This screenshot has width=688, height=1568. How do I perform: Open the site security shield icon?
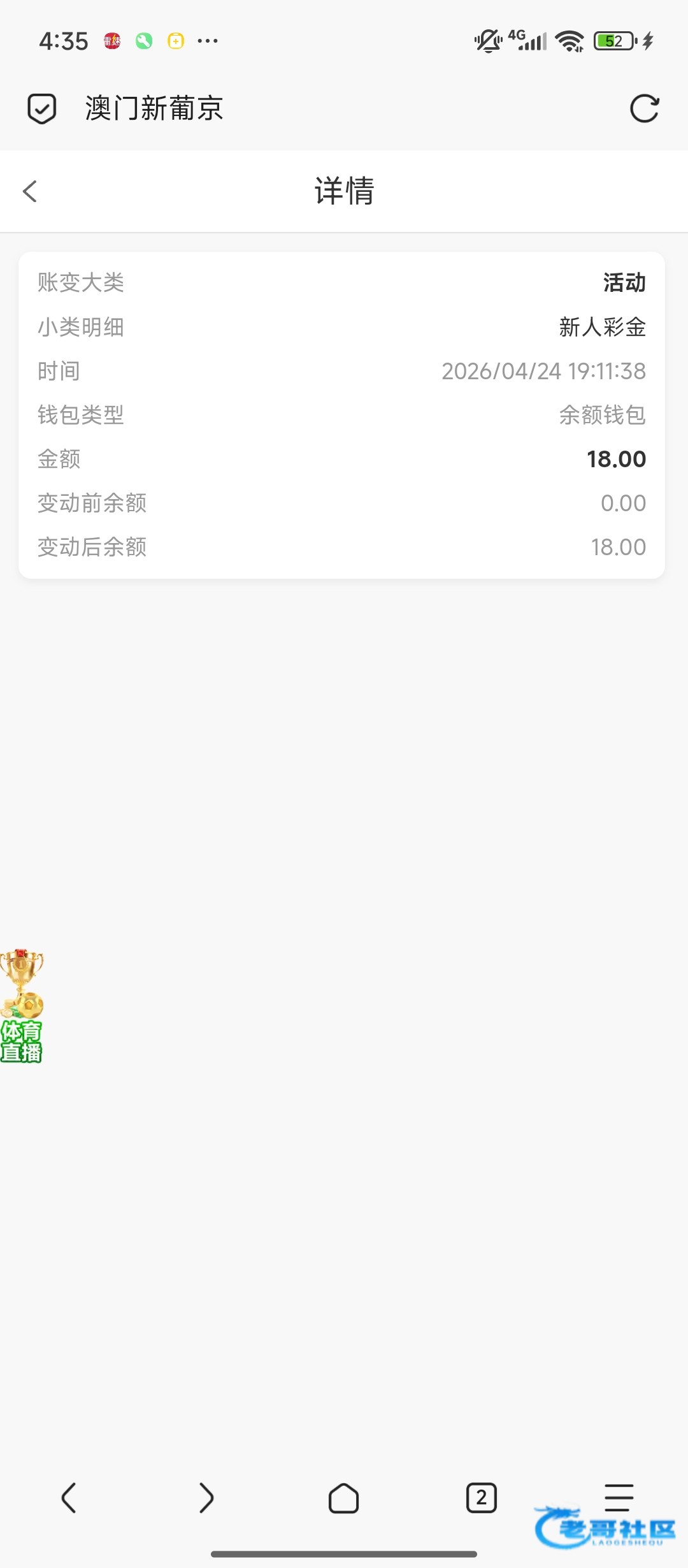(x=42, y=108)
